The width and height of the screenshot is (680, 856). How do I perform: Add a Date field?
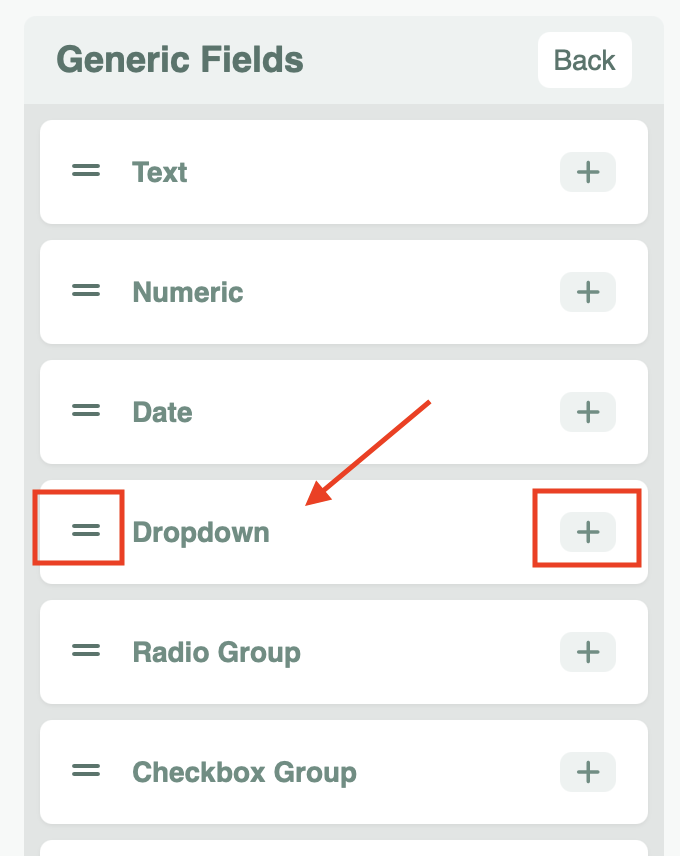(x=588, y=412)
